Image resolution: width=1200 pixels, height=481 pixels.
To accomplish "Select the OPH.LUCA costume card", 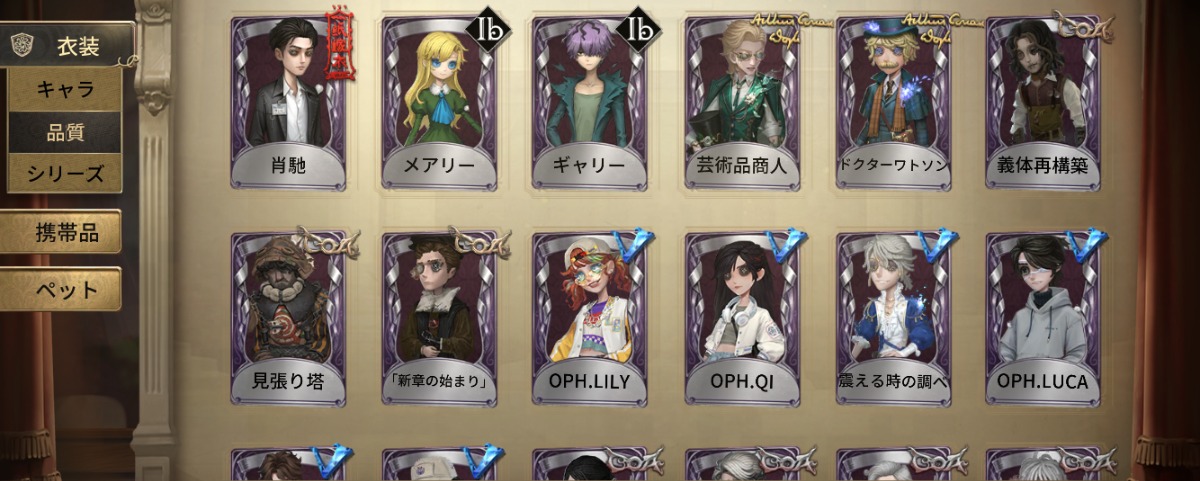I will 1043,316.
